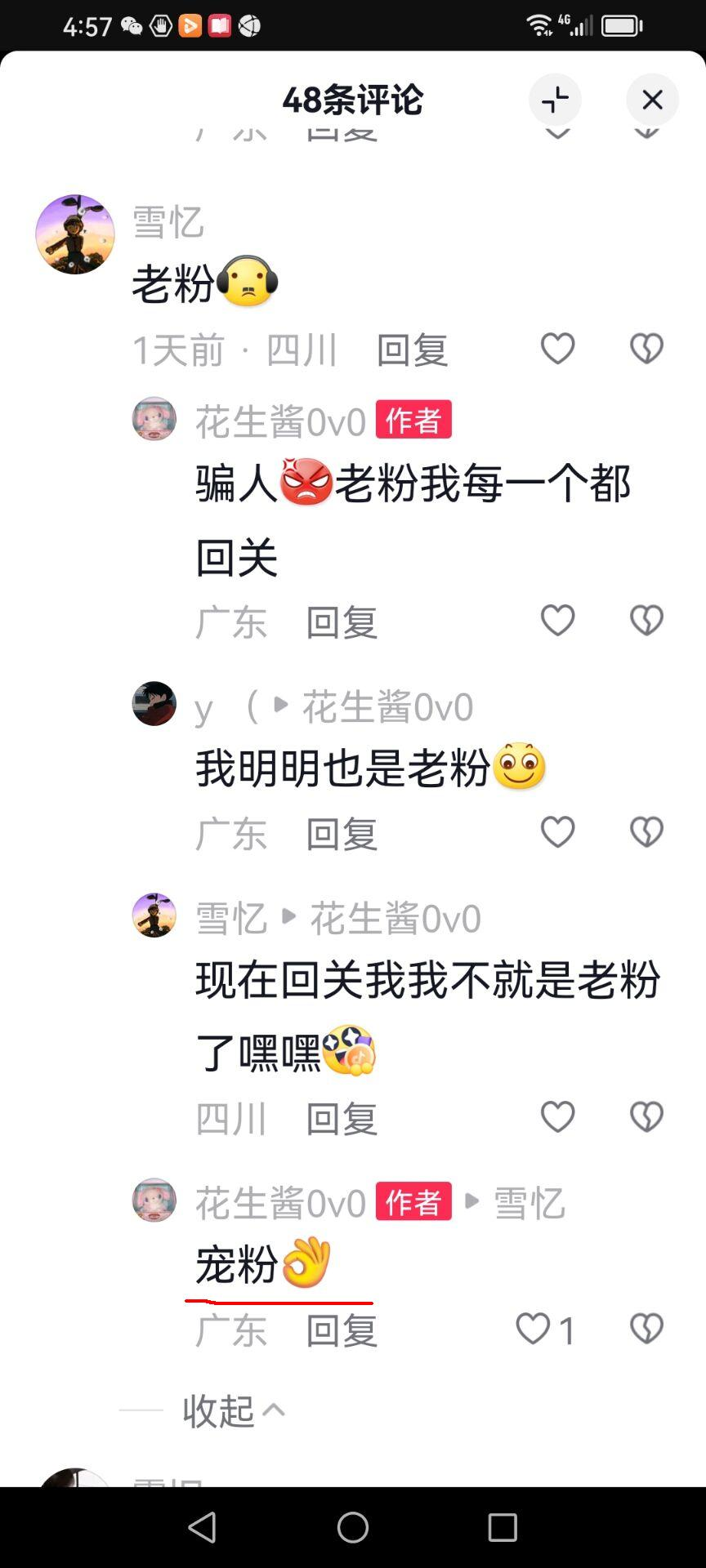Like the comment 我明明也是老粉
The height and width of the screenshot is (1568, 706).
coord(558,831)
